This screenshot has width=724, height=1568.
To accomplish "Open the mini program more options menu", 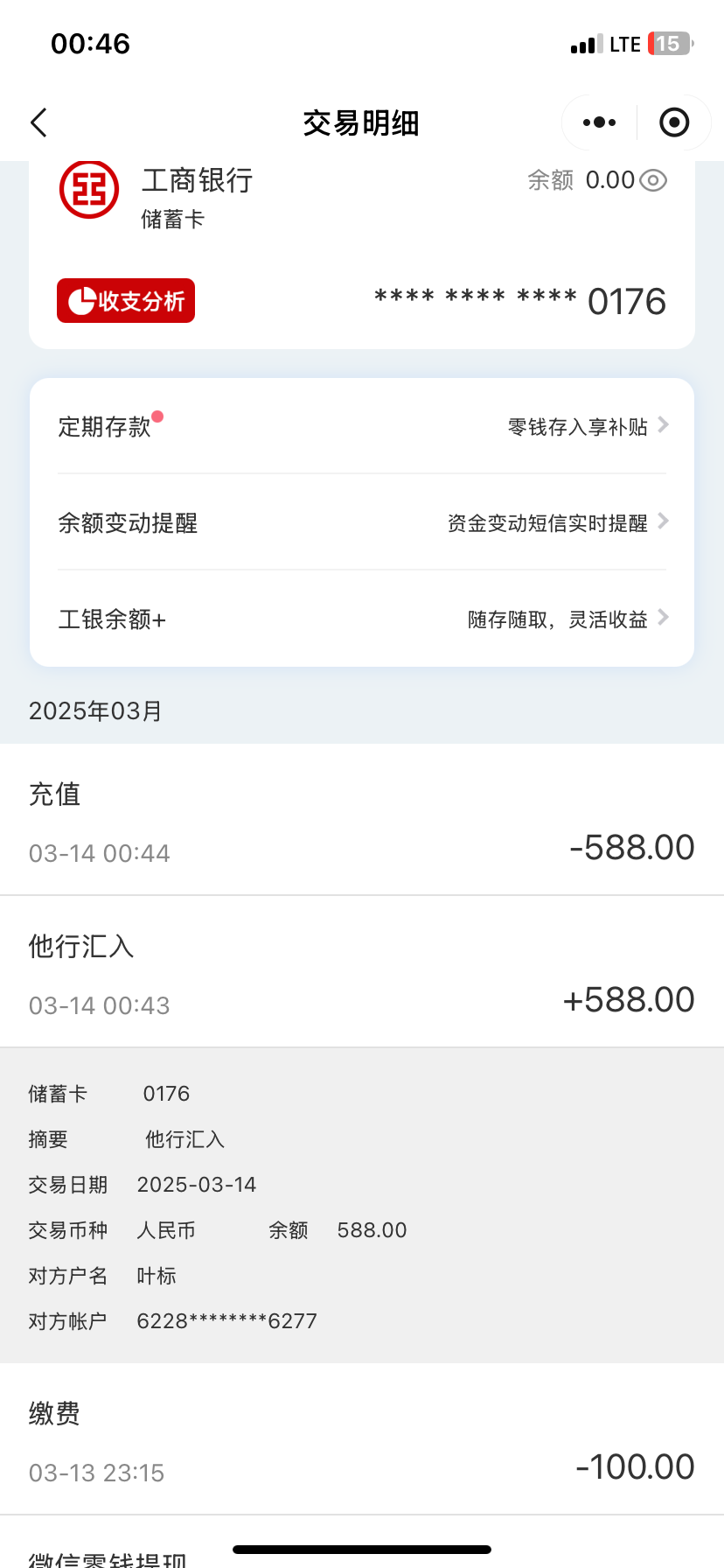I will pyautogui.click(x=599, y=122).
